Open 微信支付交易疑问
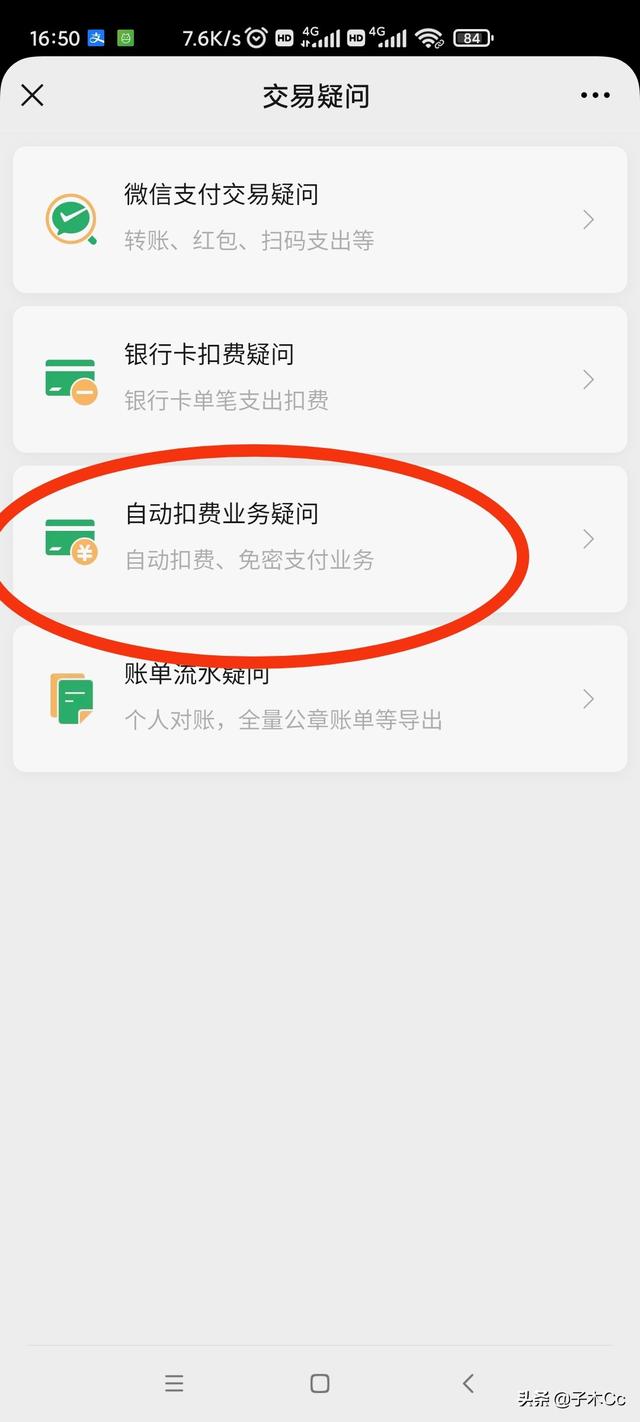Screen dimensions: 640x1422 [x=320, y=219]
